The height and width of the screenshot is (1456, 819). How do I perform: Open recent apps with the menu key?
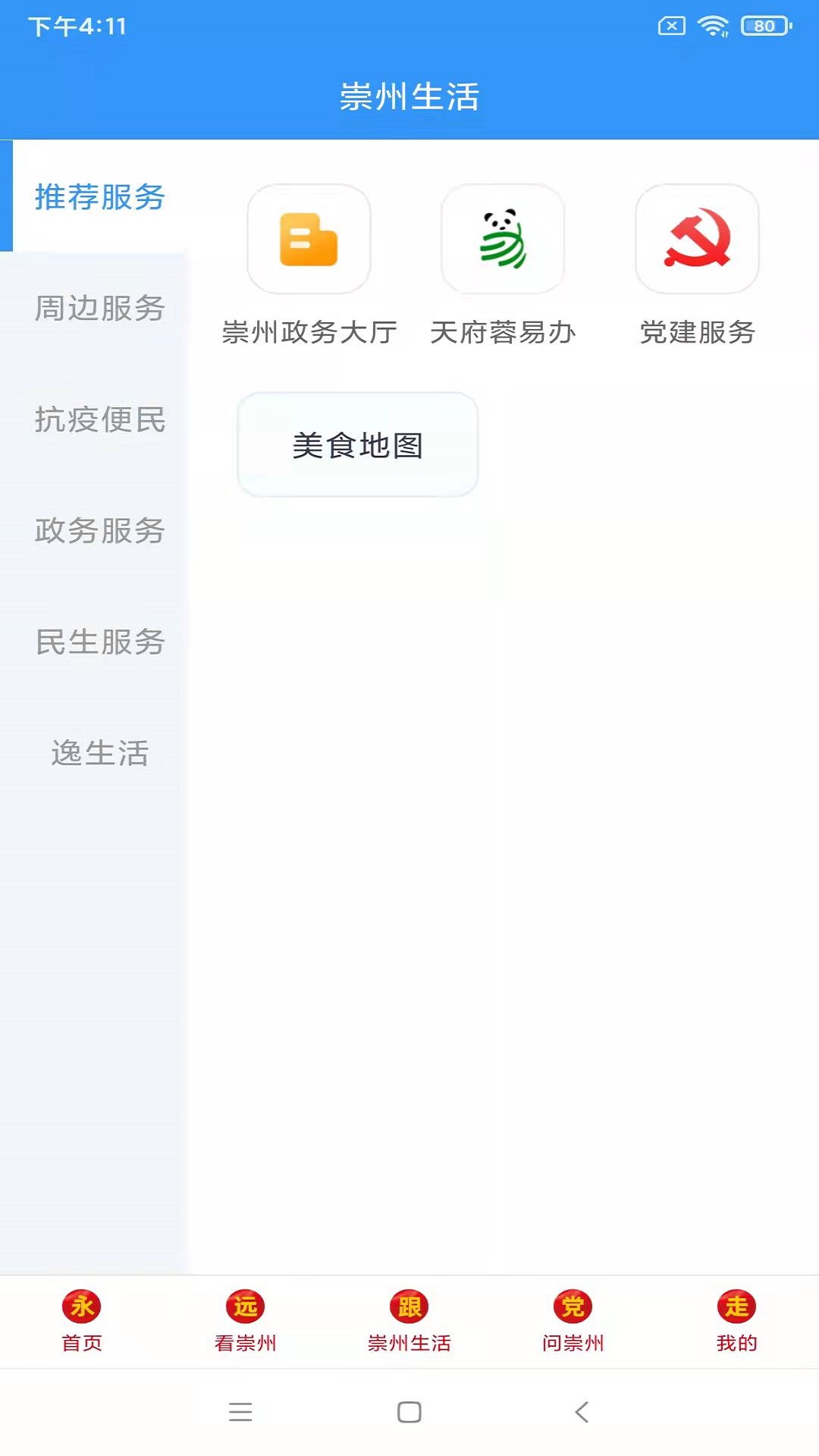240,1413
